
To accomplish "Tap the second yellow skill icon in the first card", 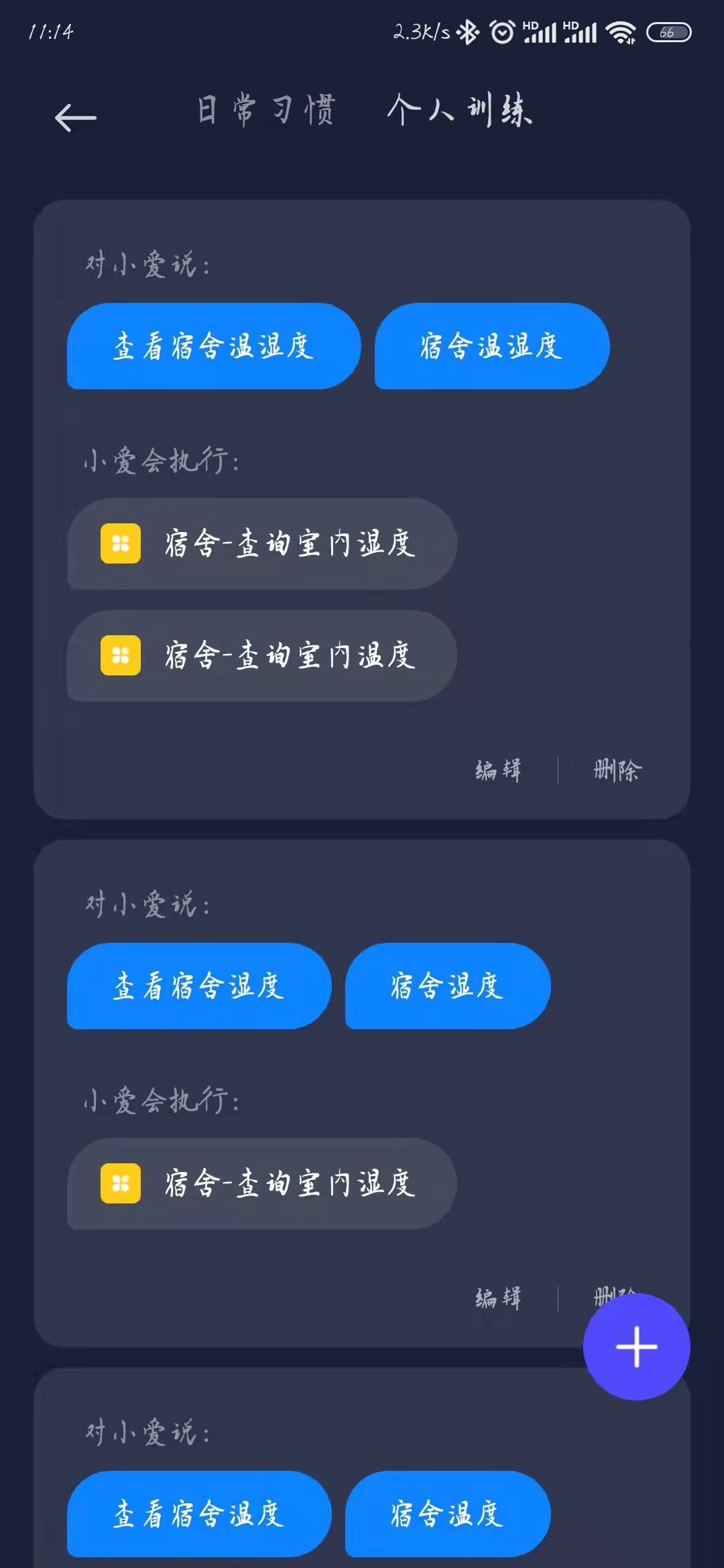I will tap(121, 657).
